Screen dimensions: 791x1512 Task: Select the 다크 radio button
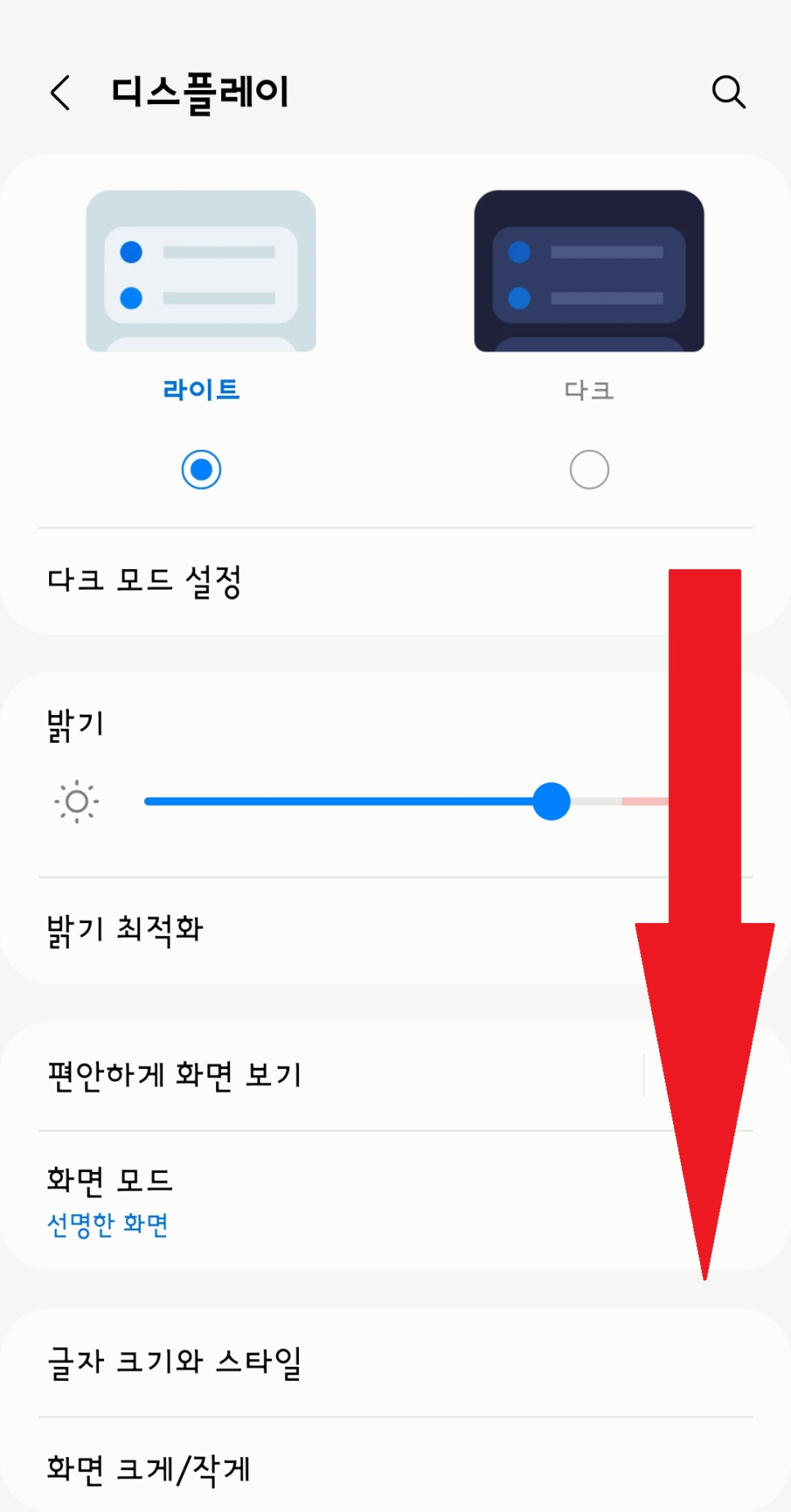(x=589, y=469)
